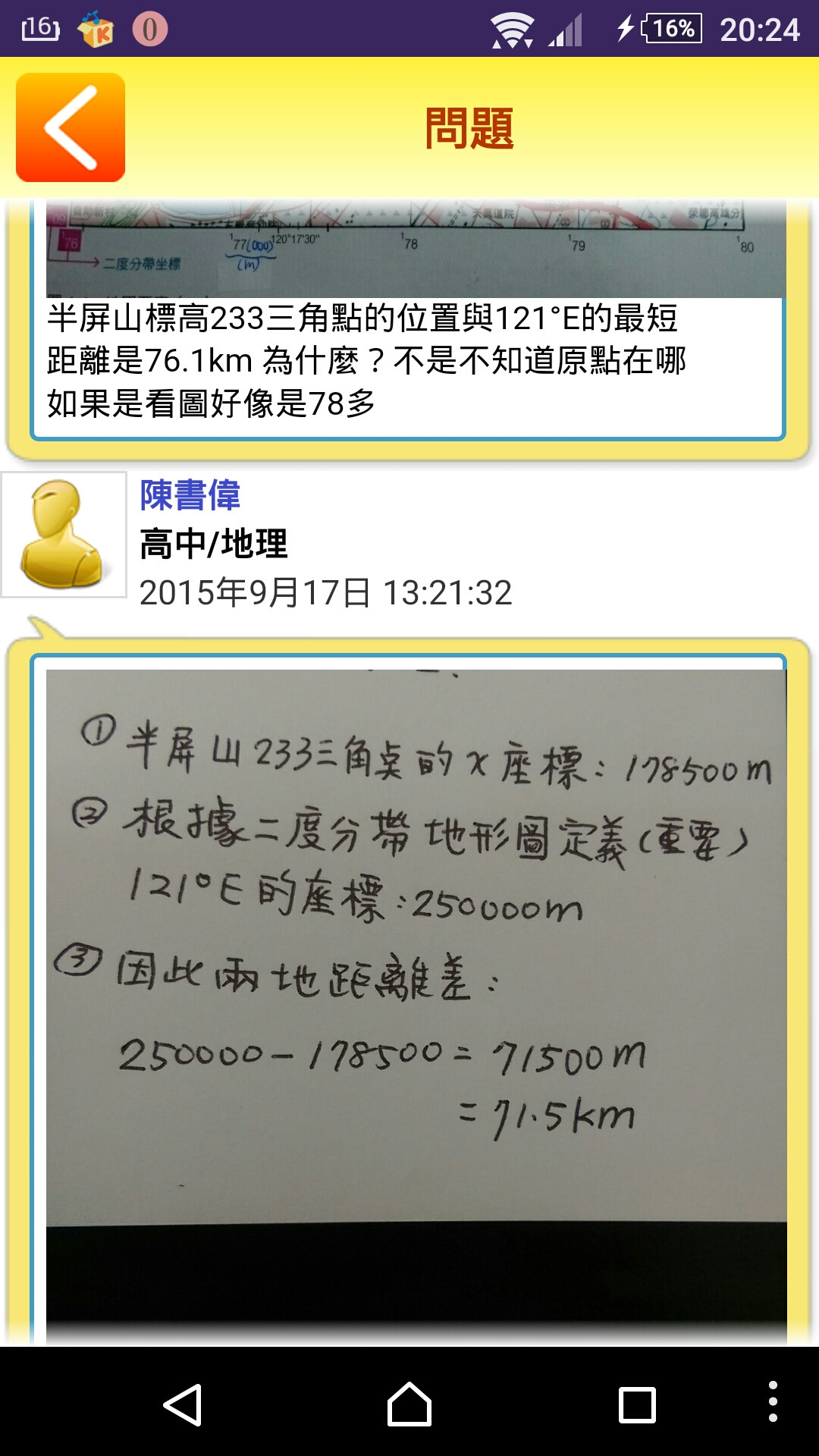The image size is (819, 1456).
Task: Tap the 陳書偉 name link
Action: coord(190,495)
